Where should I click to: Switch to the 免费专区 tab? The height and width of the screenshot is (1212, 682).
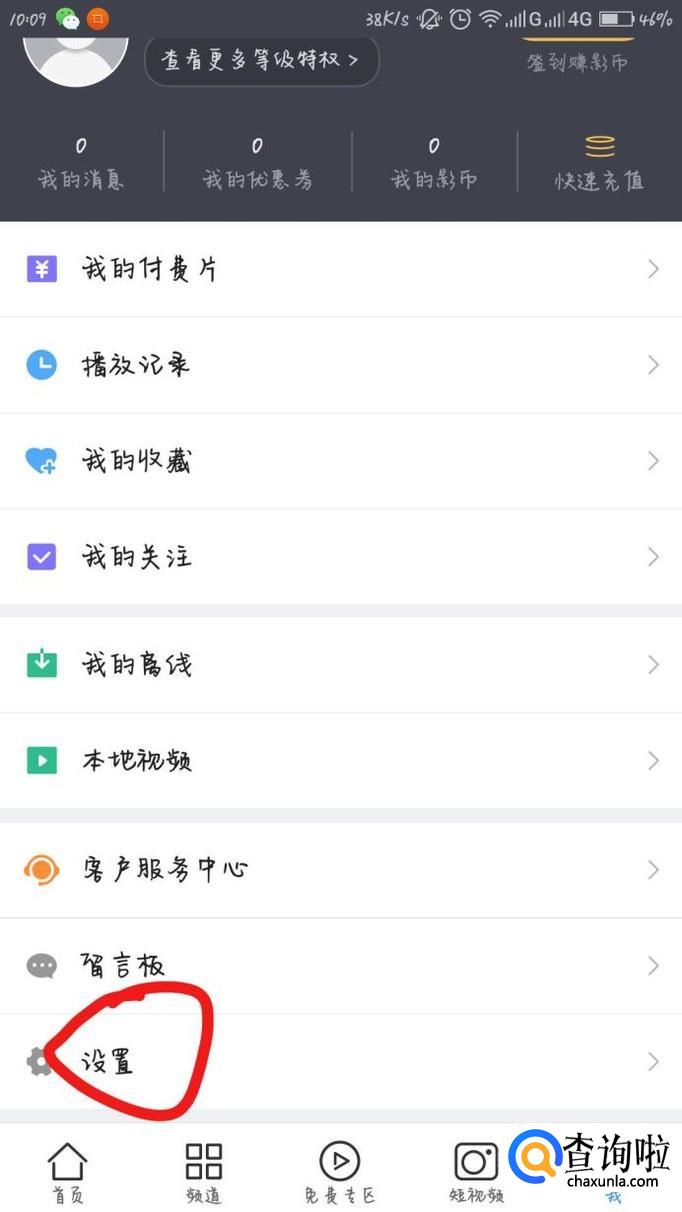339,1172
